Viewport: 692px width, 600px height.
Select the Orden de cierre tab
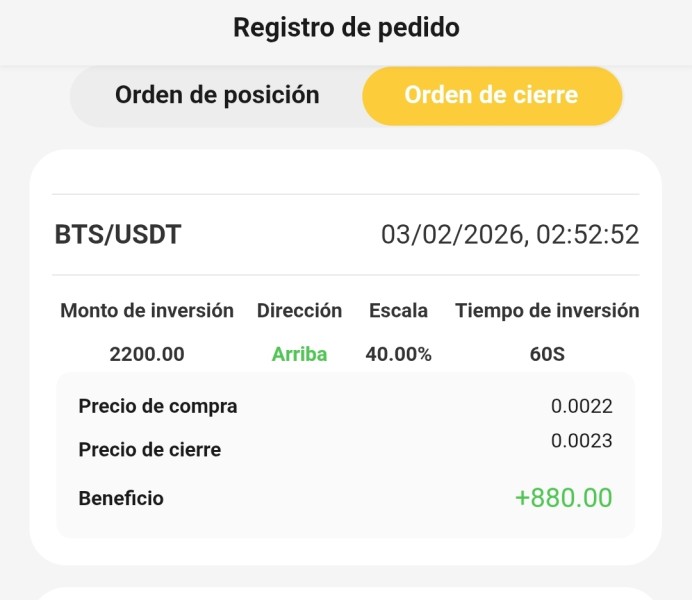(x=491, y=96)
